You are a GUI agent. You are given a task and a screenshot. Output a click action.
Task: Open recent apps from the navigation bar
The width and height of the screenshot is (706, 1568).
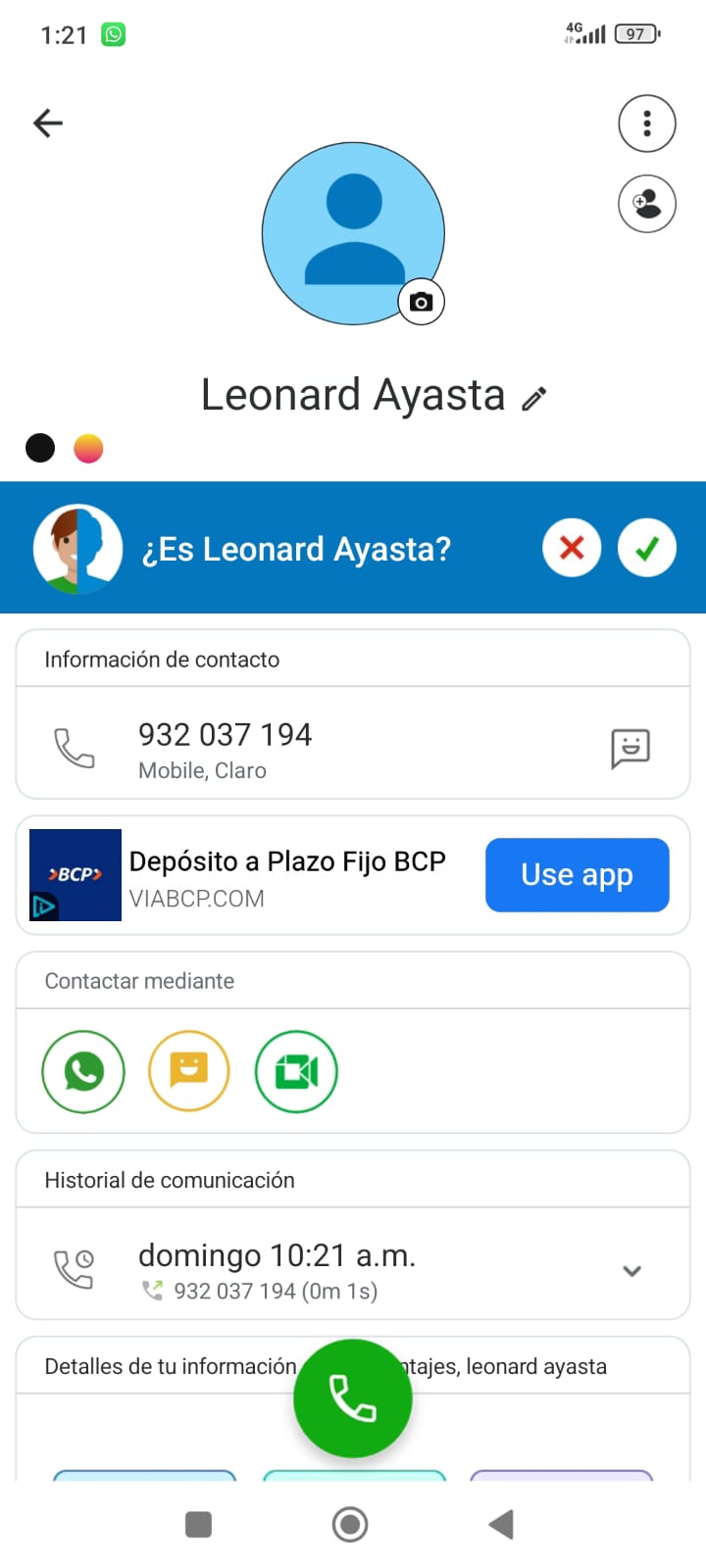pyautogui.click(x=199, y=1524)
